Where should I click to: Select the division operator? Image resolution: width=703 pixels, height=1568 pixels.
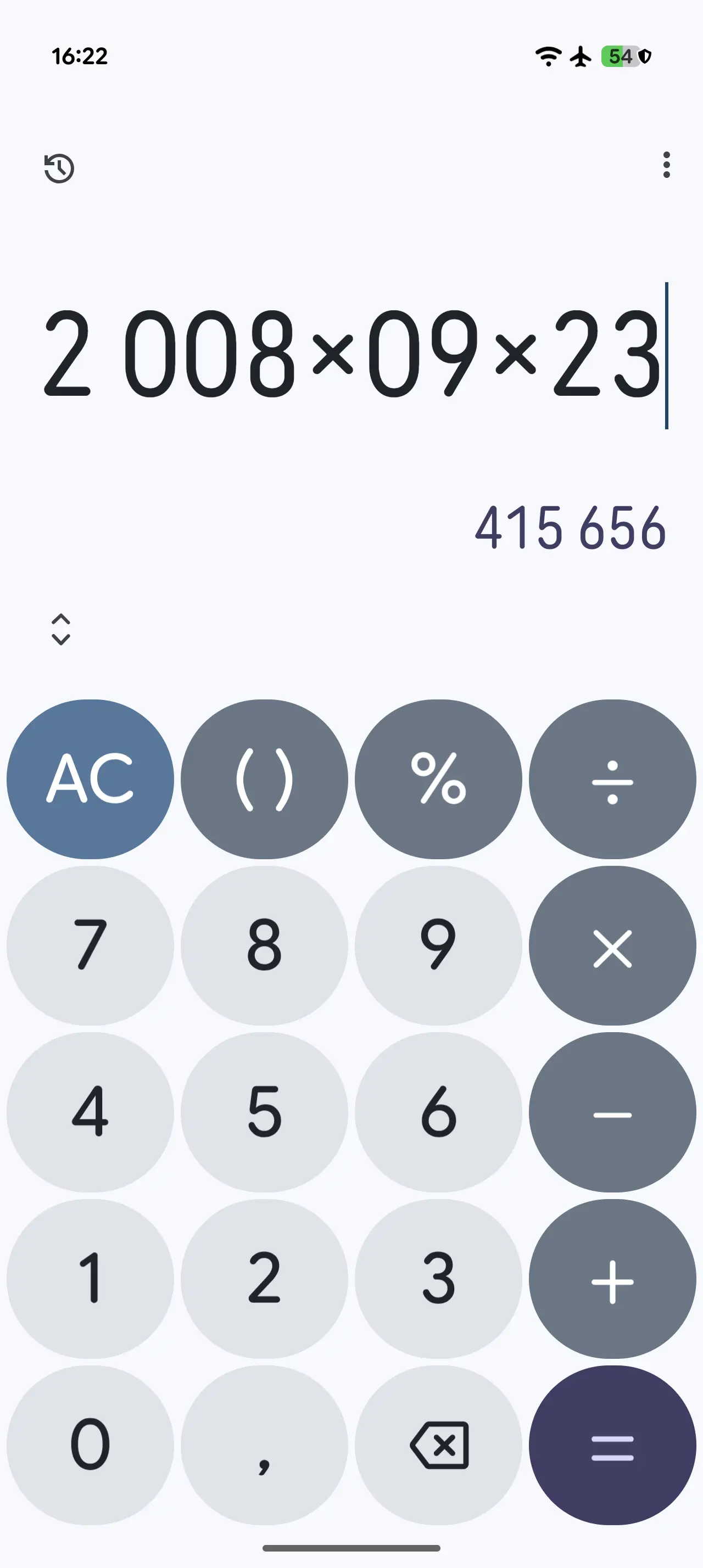612,779
